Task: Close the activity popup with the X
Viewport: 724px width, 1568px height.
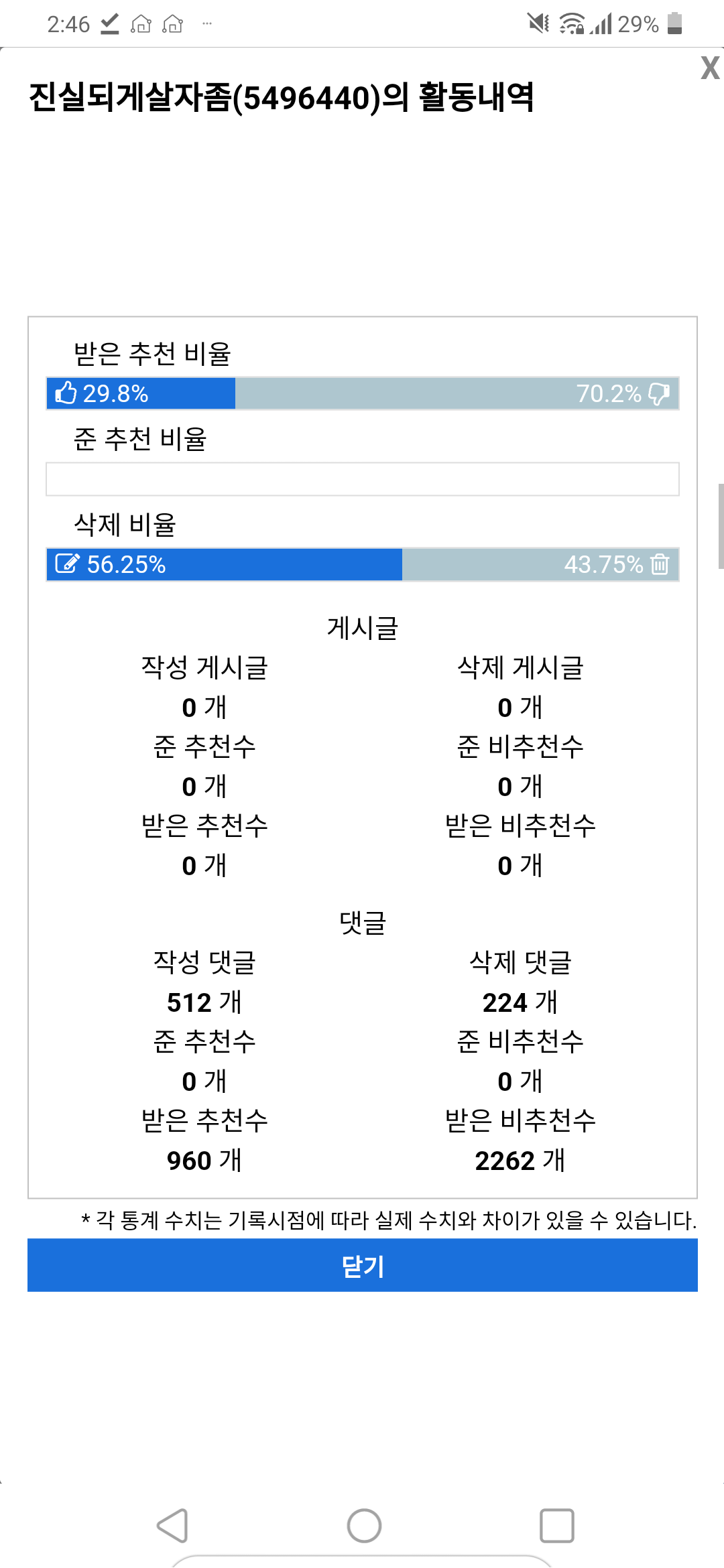Action: (710, 68)
